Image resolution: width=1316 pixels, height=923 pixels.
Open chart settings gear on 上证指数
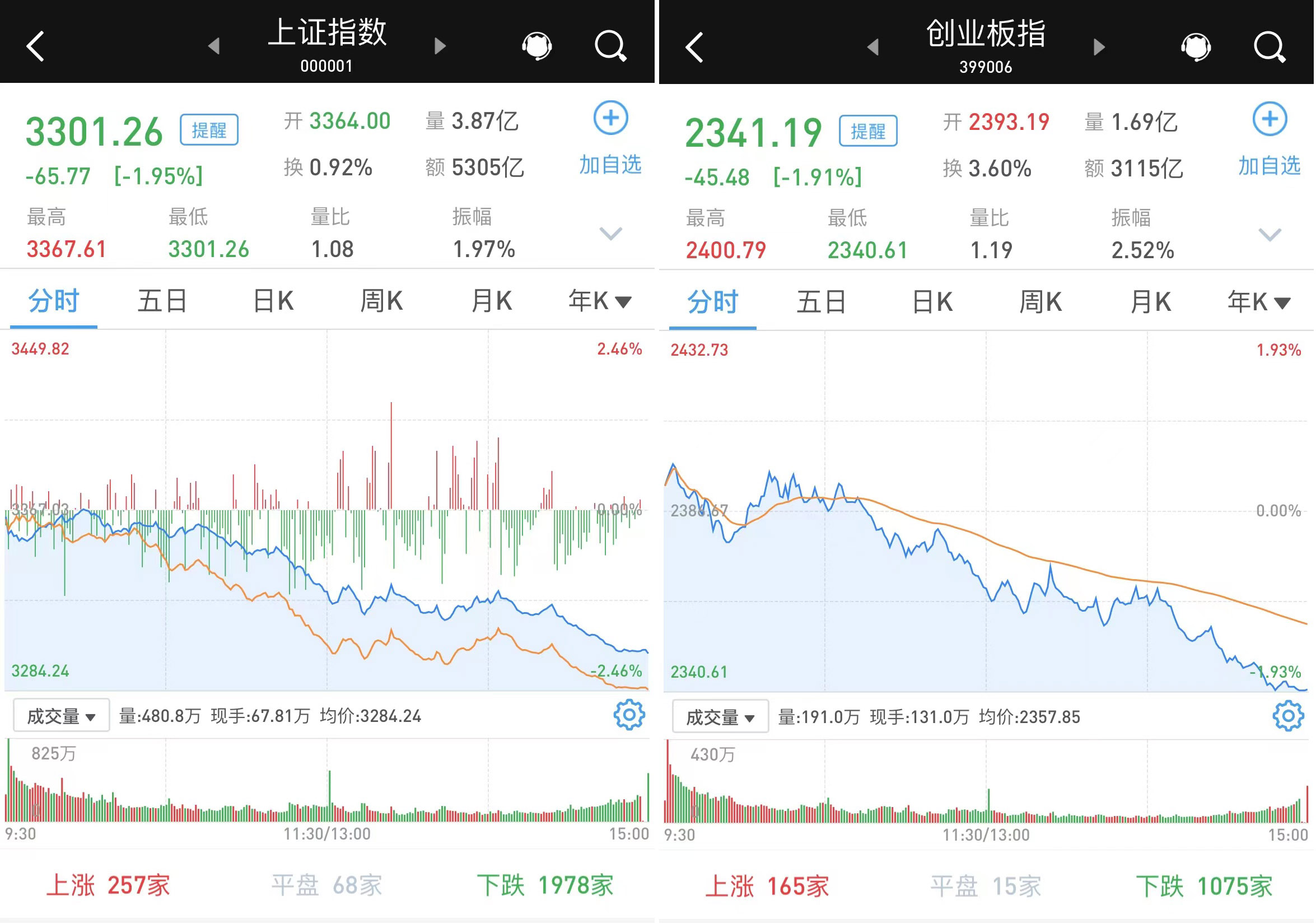click(x=629, y=715)
